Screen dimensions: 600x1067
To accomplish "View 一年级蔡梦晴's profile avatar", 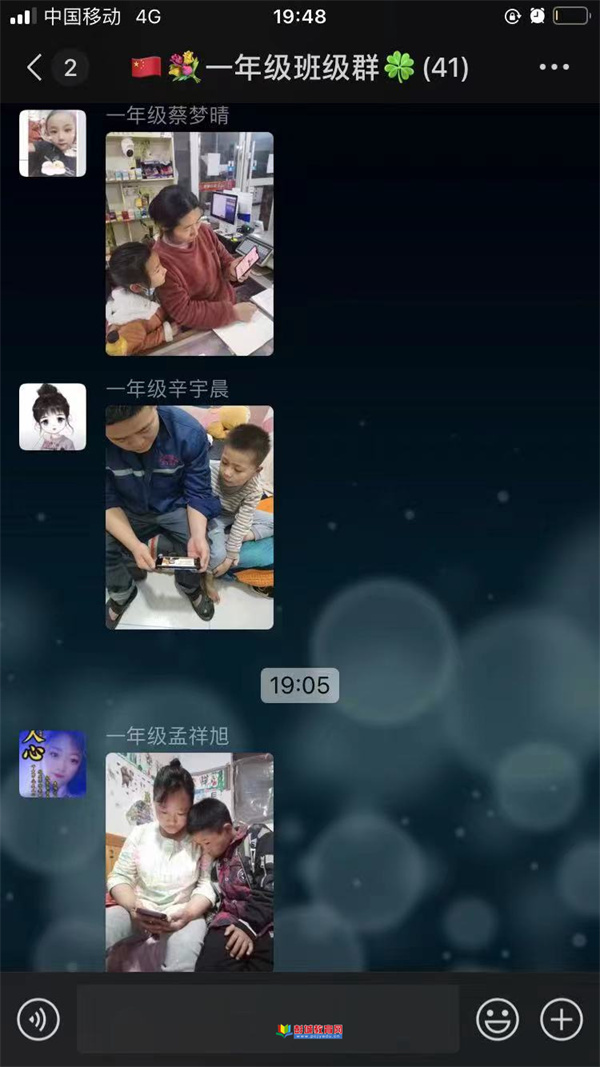I will pyautogui.click(x=52, y=144).
